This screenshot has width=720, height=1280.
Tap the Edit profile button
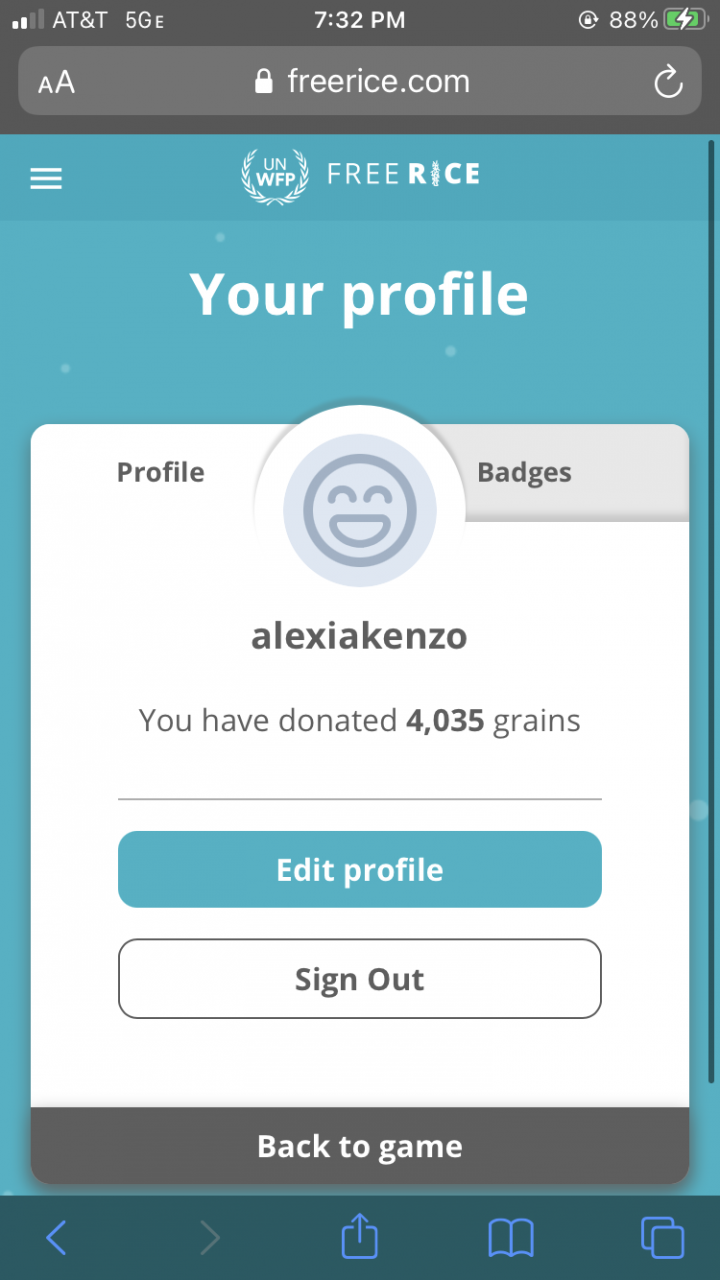(360, 869)
